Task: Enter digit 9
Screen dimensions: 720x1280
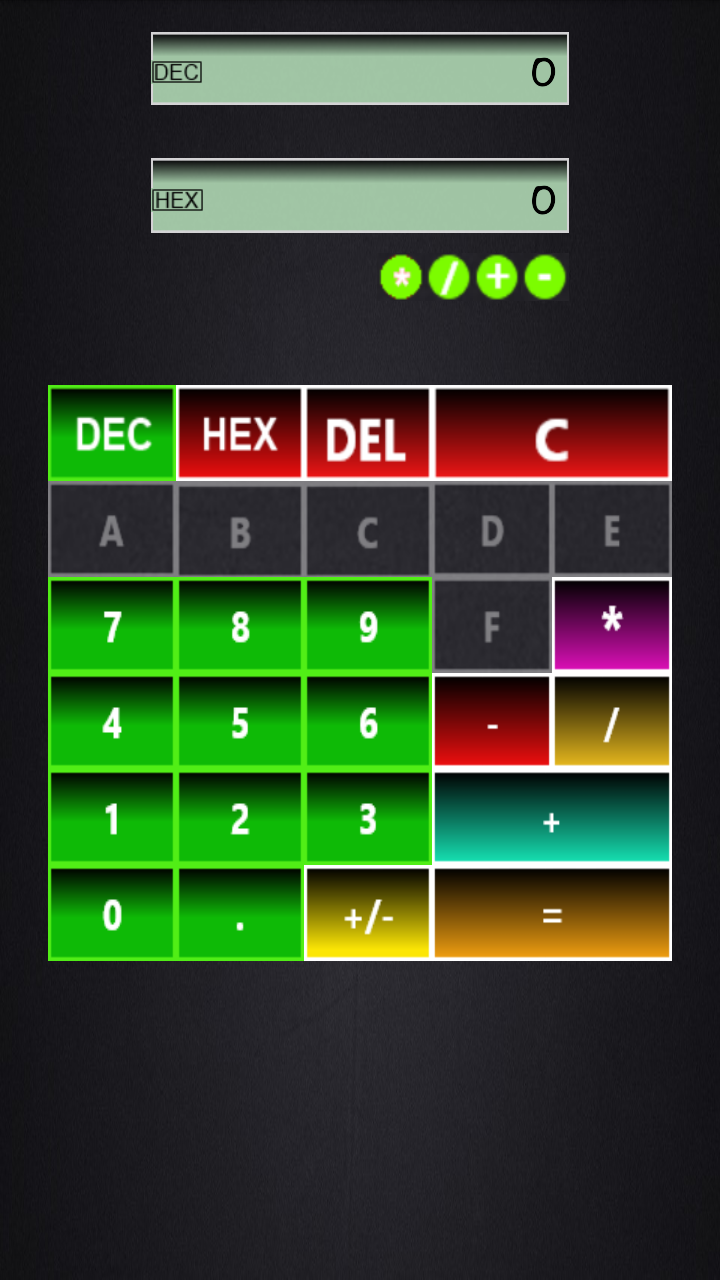Action: click(367, 626)
